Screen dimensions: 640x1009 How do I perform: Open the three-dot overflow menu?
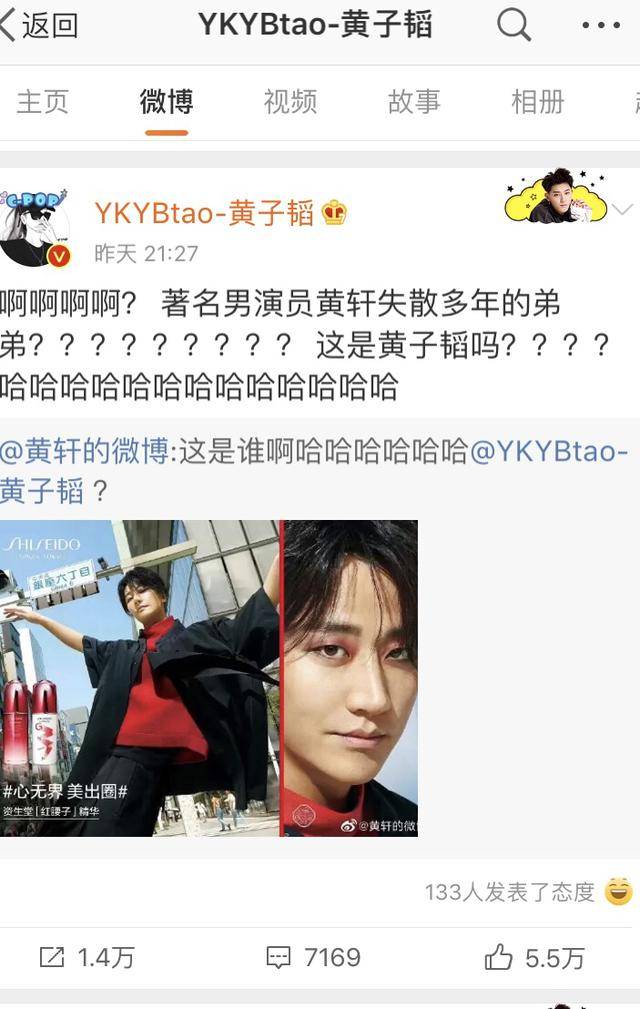[x=601, y=26]
